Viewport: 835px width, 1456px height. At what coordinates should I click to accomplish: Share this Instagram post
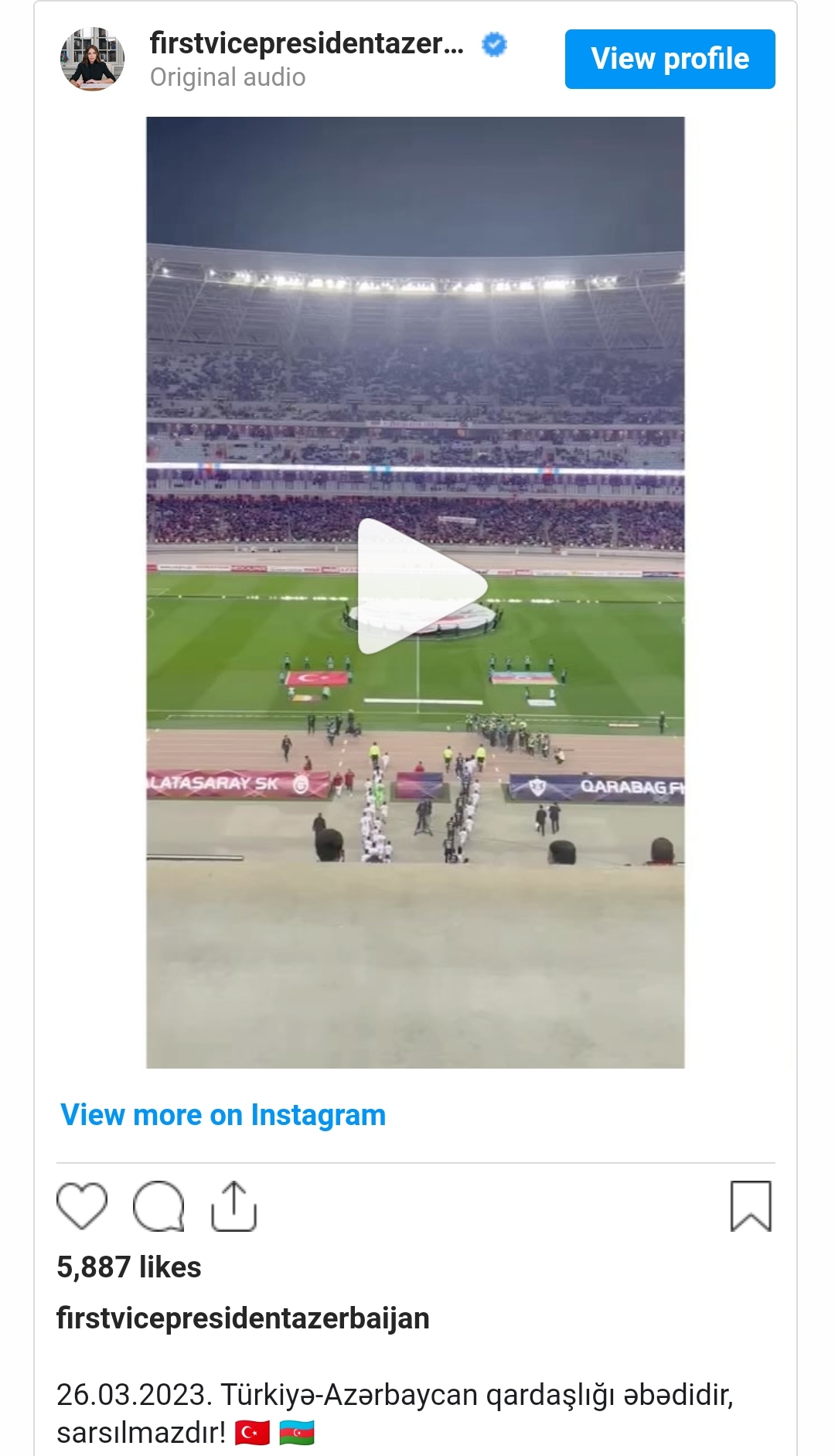tap(233, 1205)
